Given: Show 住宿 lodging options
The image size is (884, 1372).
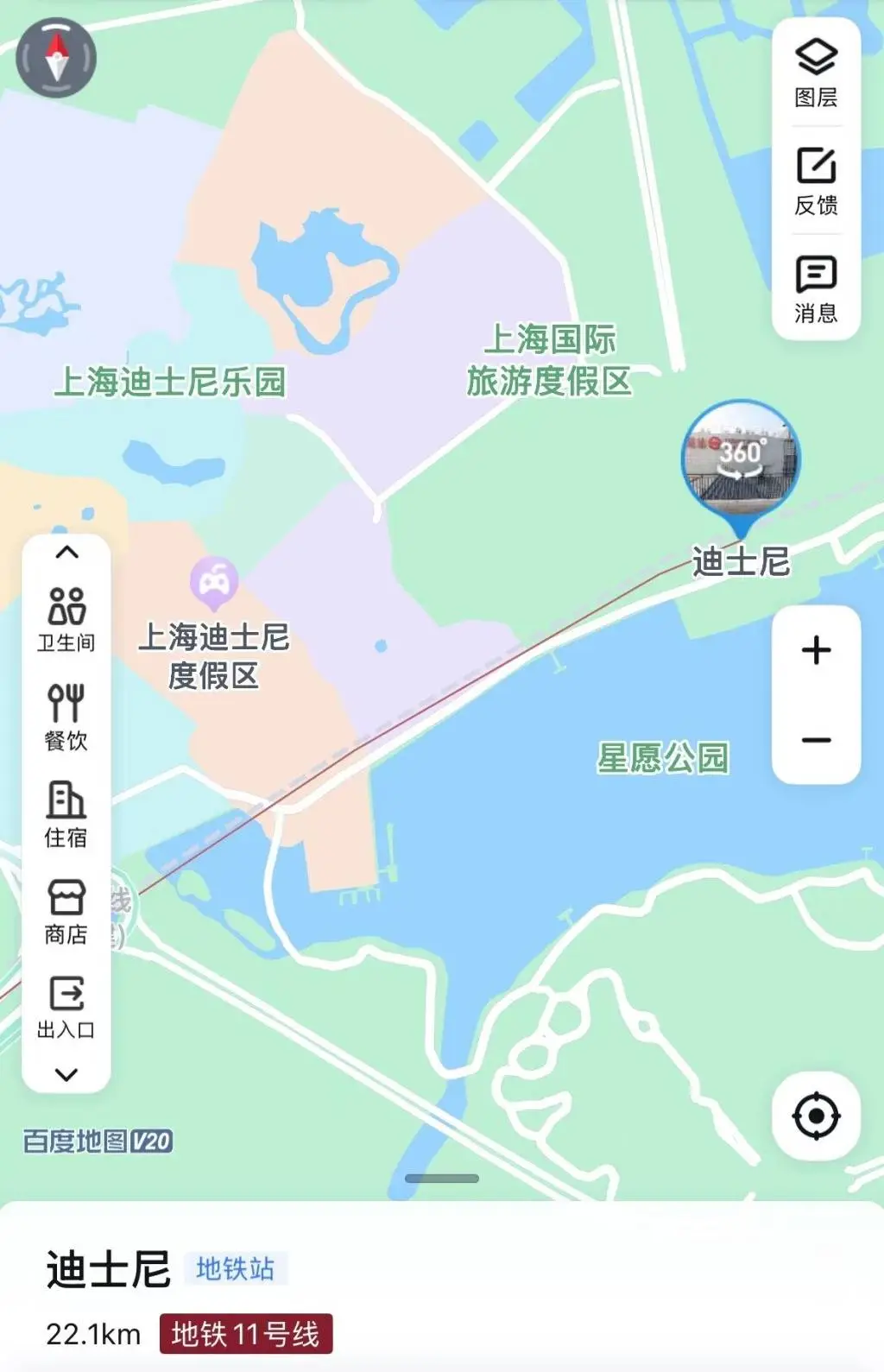Looking at the screenshot, I should [66, 813].
